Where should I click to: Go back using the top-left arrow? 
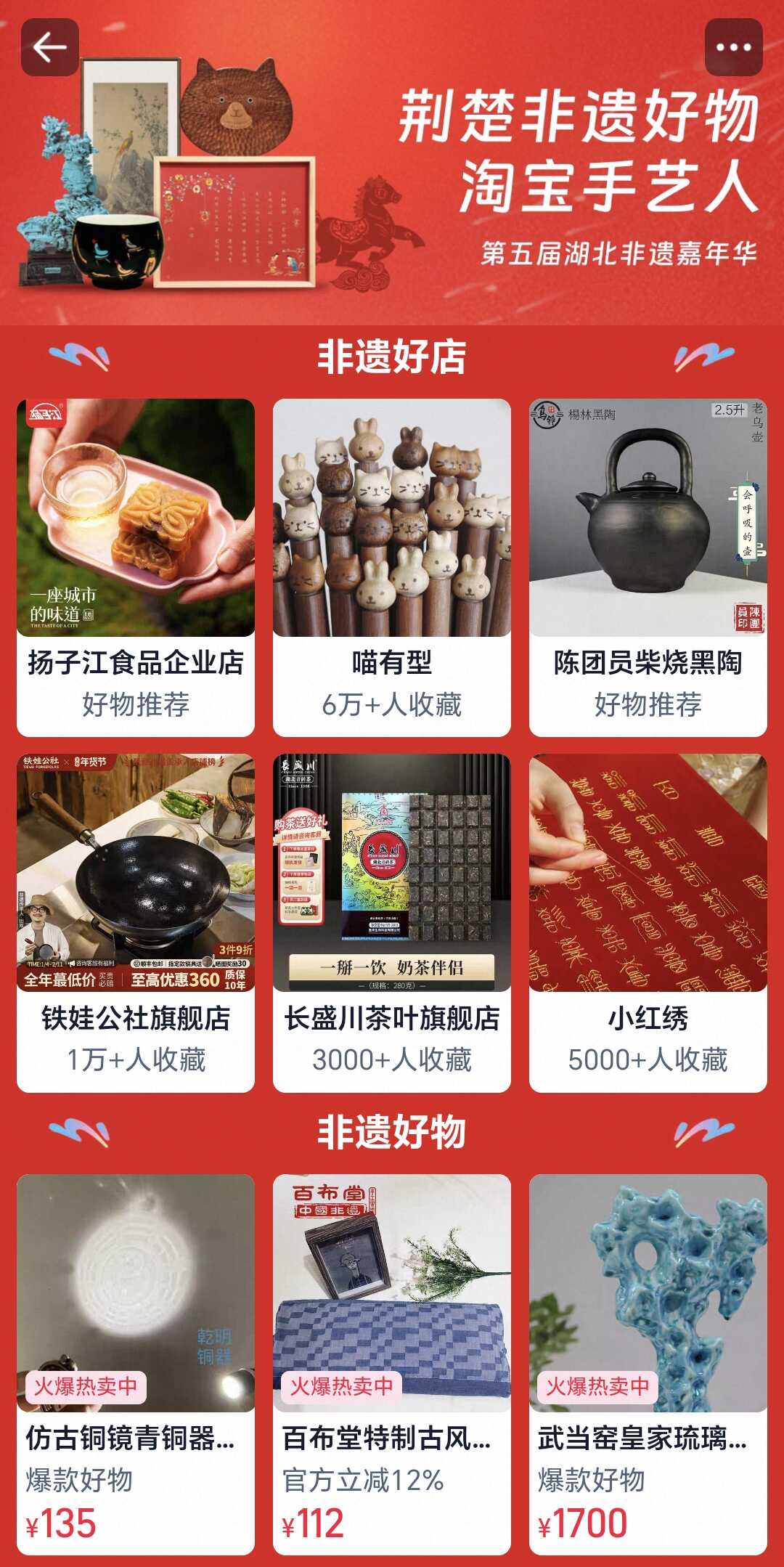[49, 47]
